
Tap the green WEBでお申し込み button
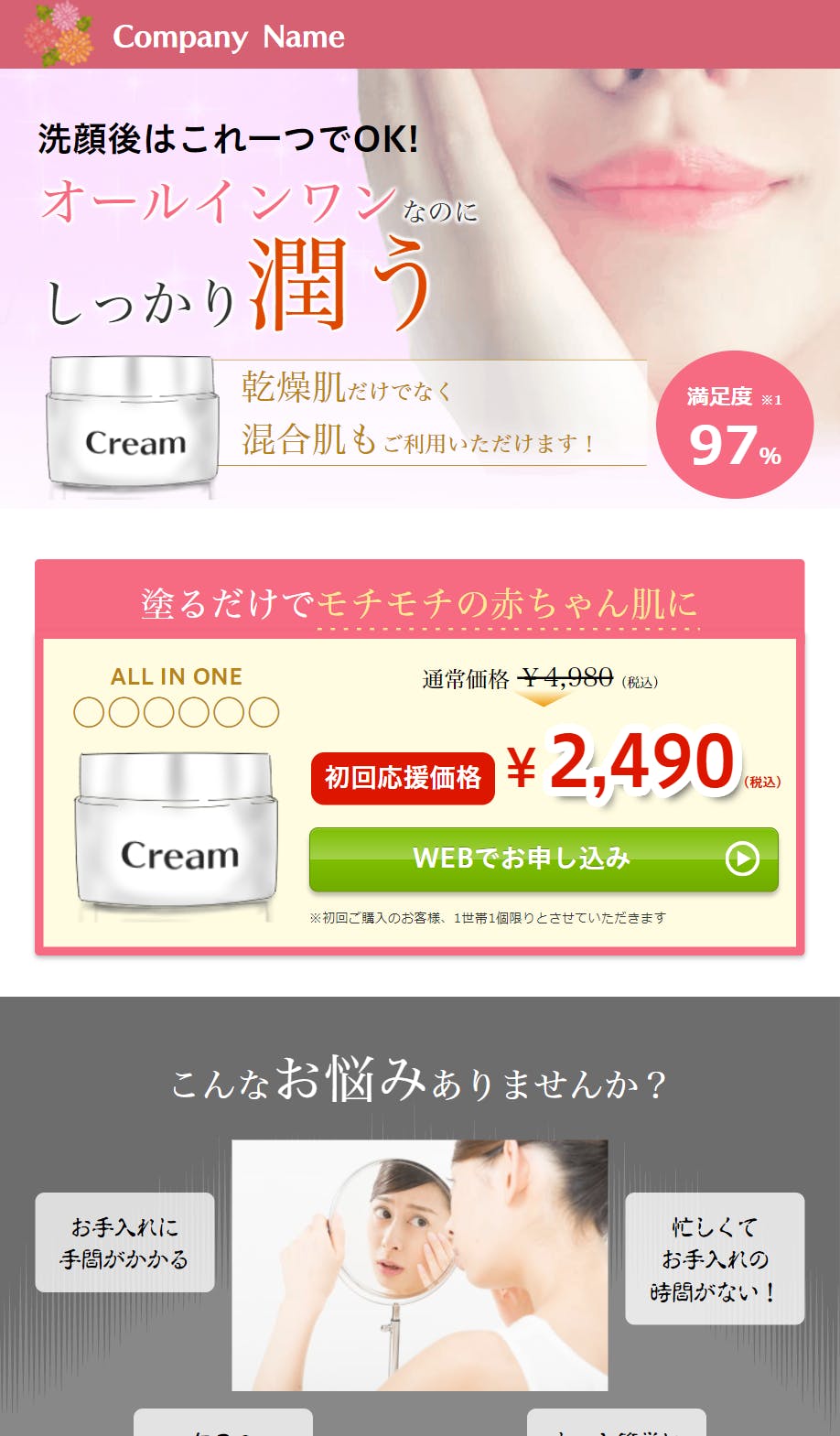(x=544, y=859)
